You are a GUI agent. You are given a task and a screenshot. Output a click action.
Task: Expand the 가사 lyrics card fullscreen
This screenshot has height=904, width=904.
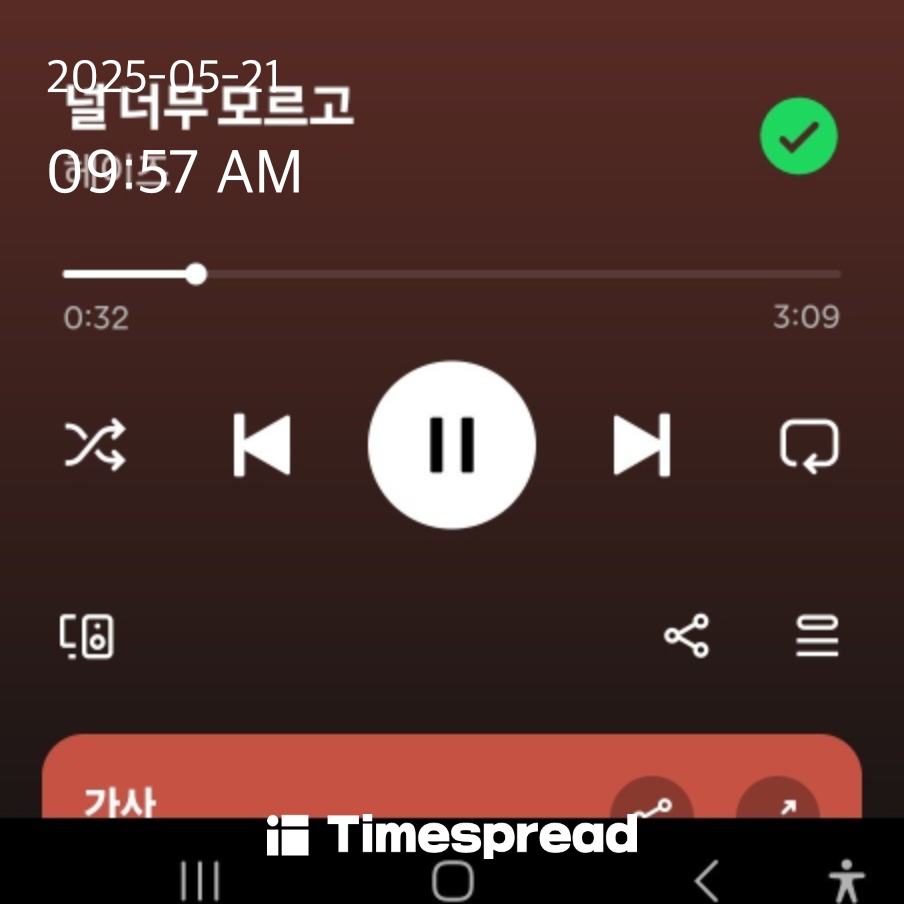(778, 800)
